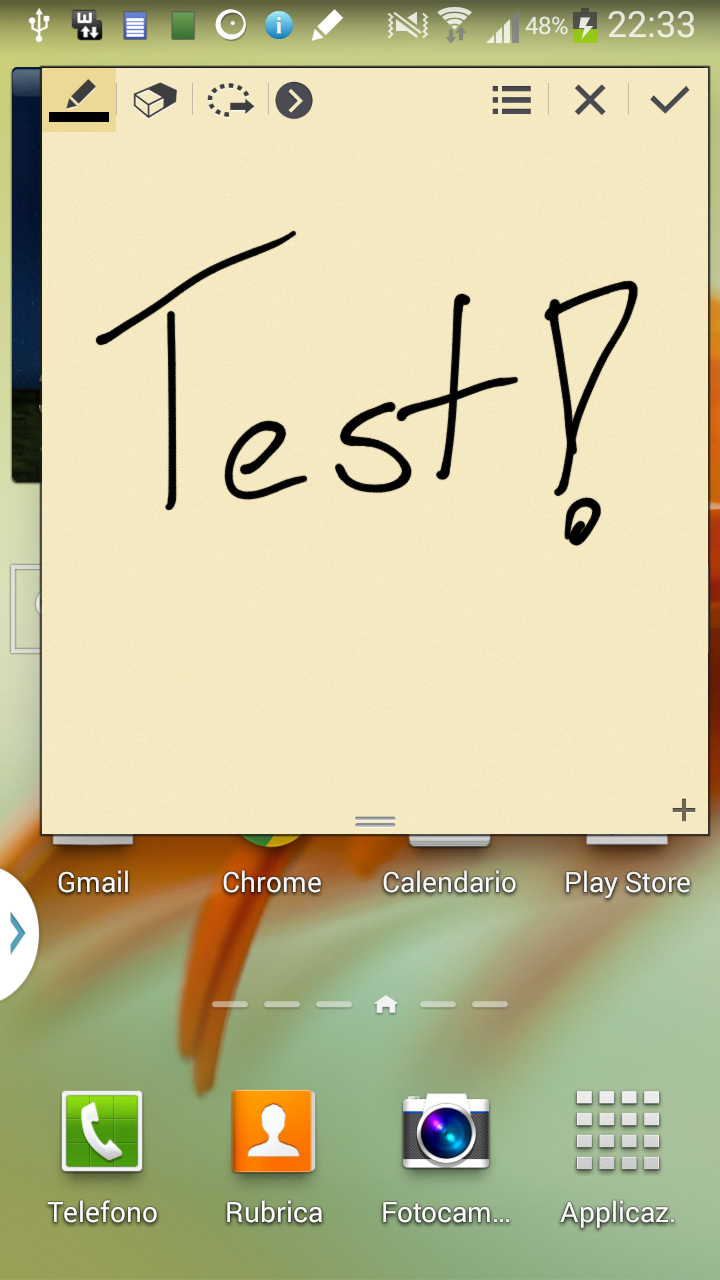Viewport: 720px width, 1280px height.
Task: Launch the Fotocamera app
Action: point(446,1131)
